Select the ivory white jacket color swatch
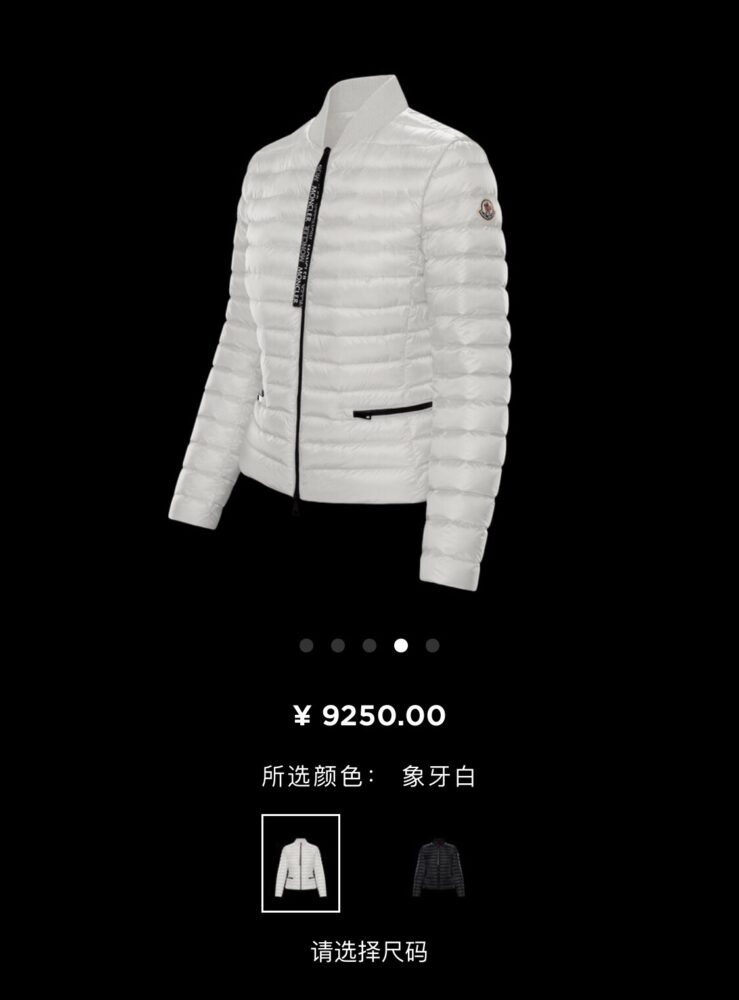739x1000 pixels. 300,863
